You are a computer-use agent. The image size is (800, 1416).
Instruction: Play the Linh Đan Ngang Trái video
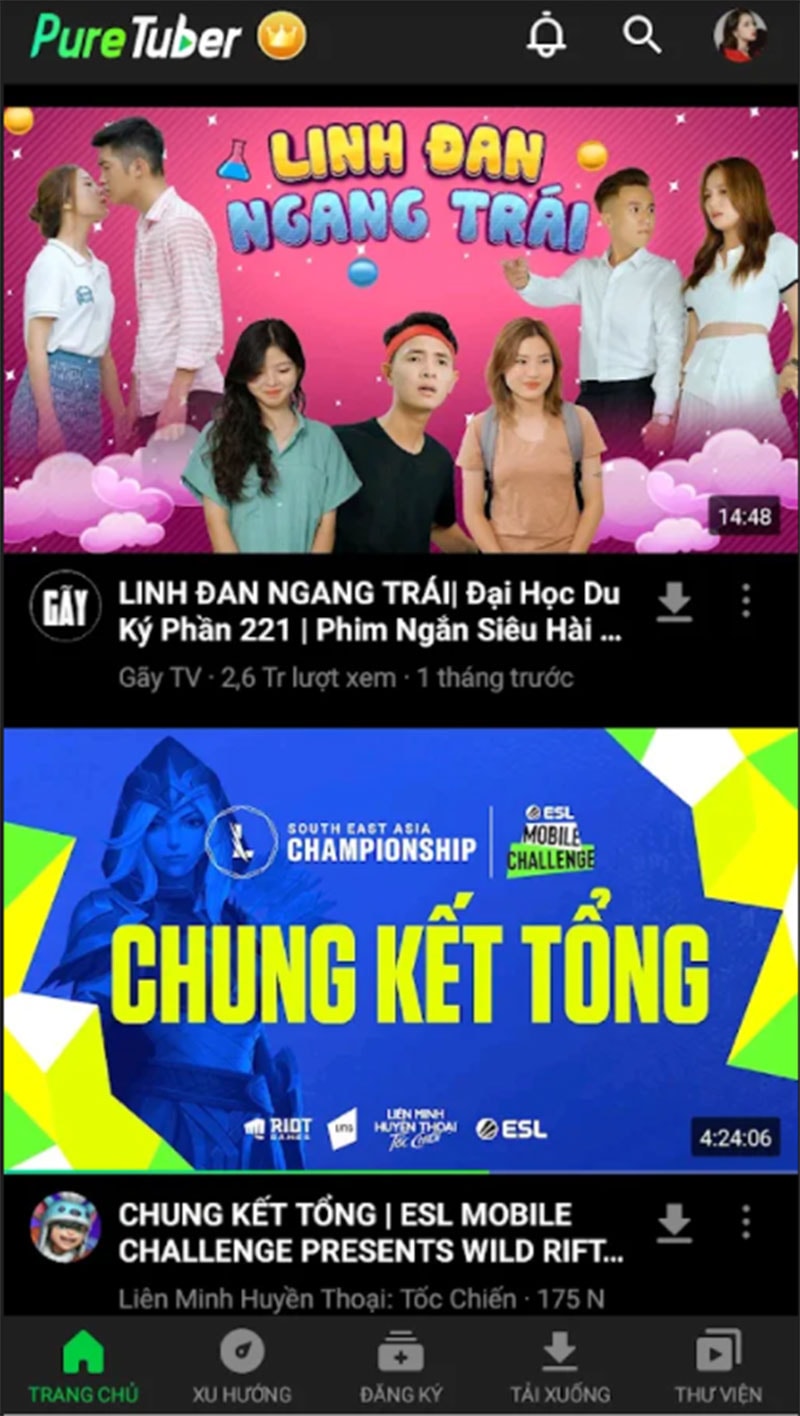(400, 330)
